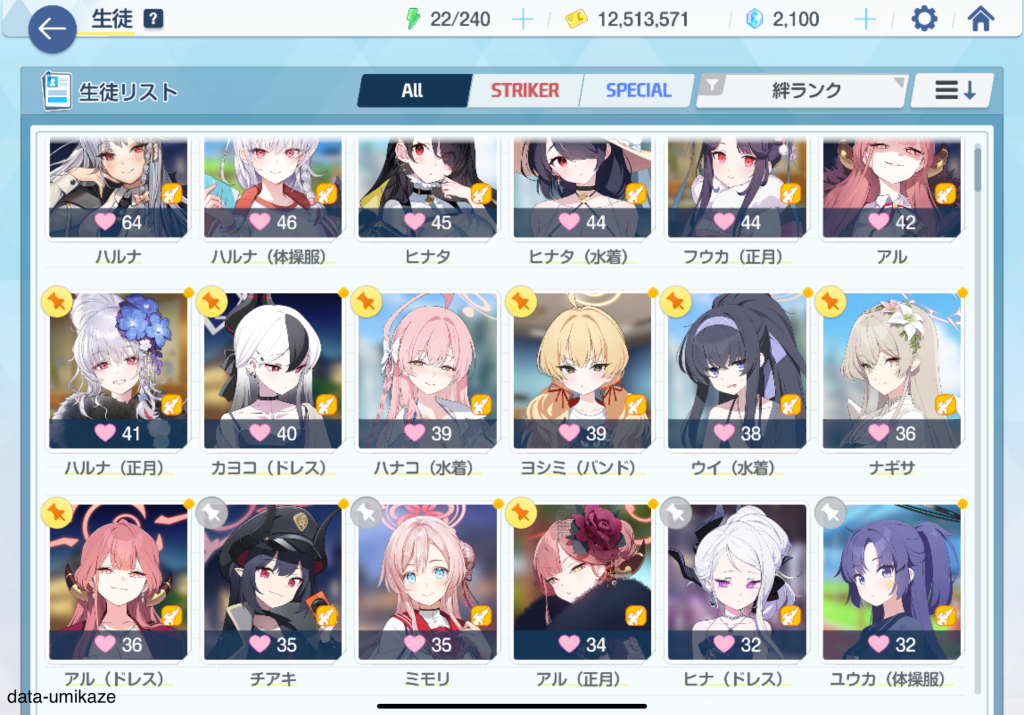Toggle favorite pin on チアキ
1024x715 pixels.
(210, 513)
